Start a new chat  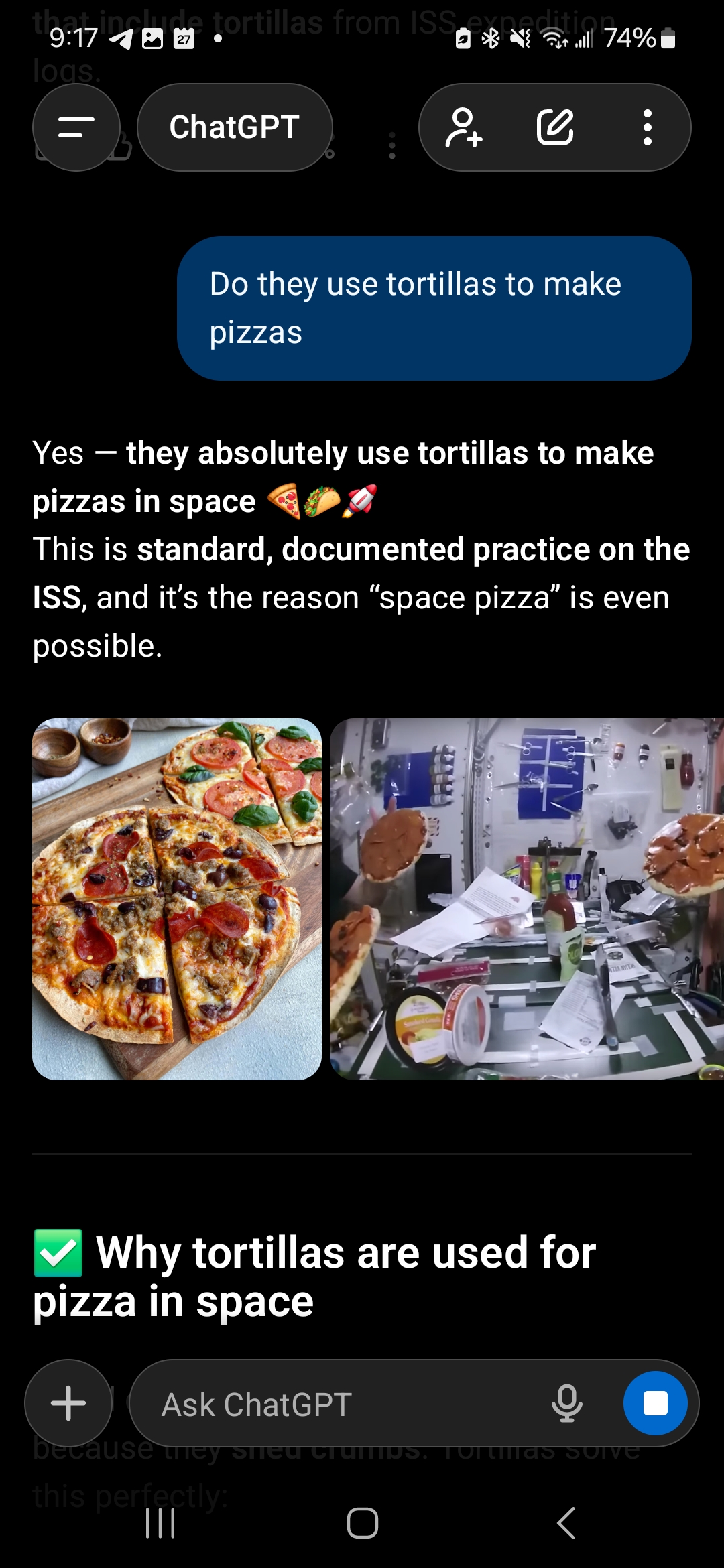coord(555,127)
